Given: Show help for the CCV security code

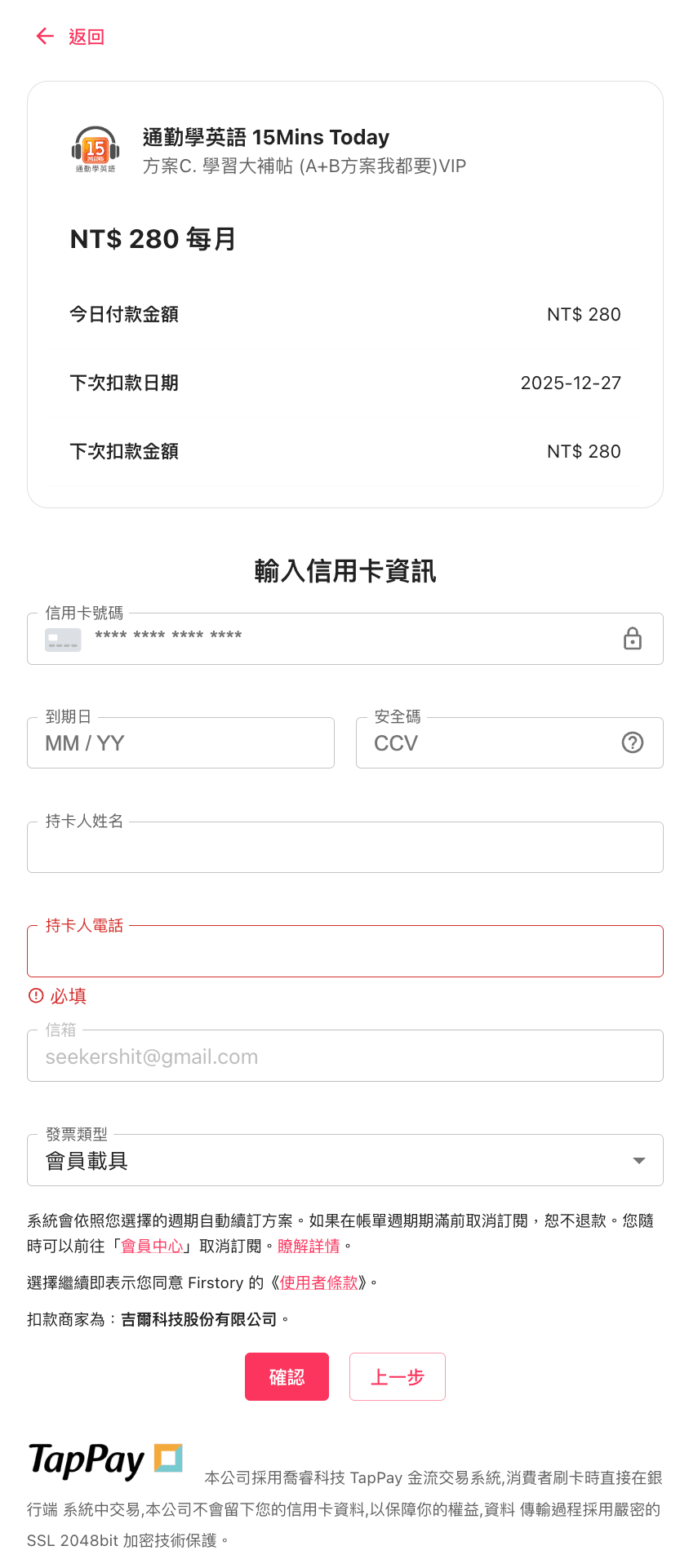Looking at the screenshot, I should coord(633,742).
